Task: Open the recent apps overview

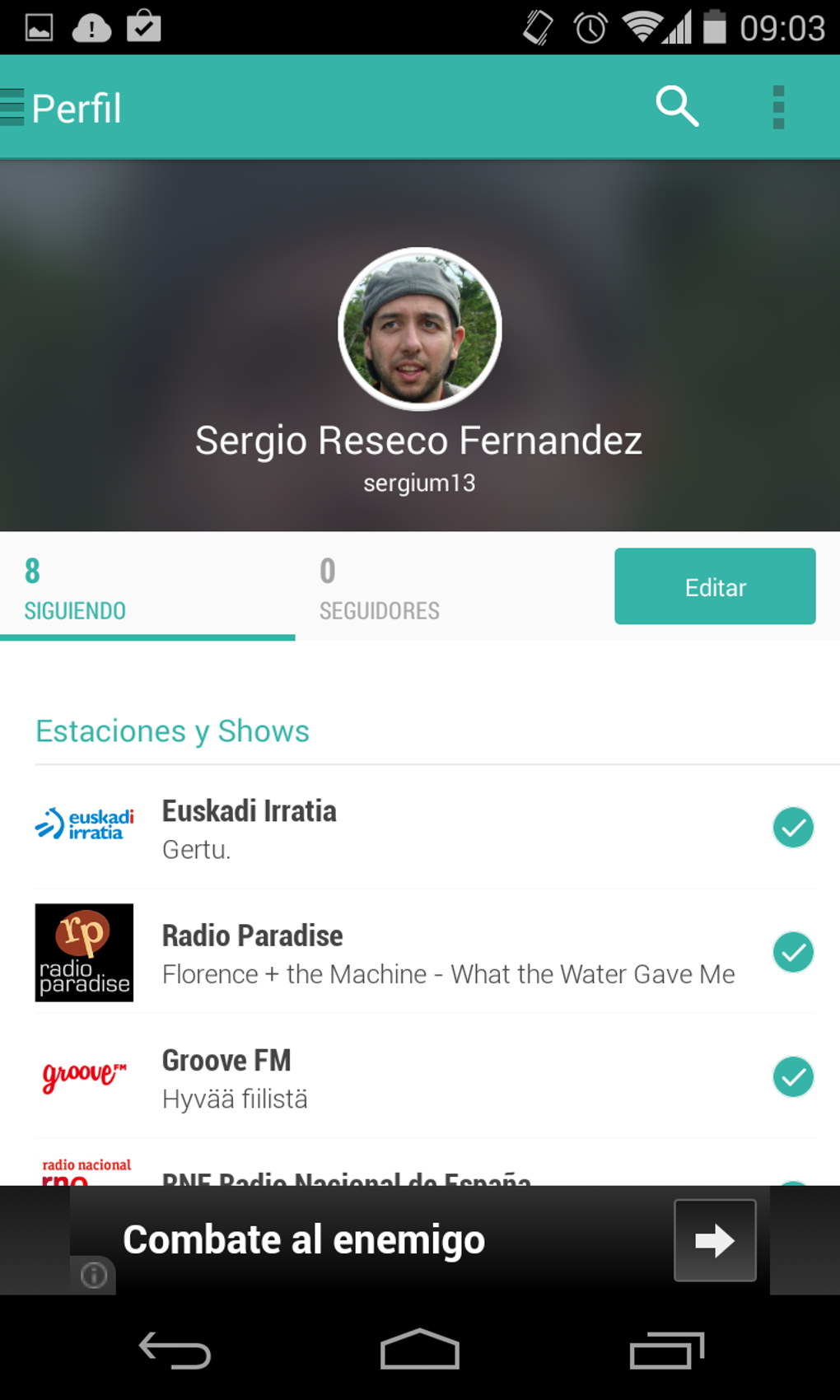Action: (x=666, y=1350)
